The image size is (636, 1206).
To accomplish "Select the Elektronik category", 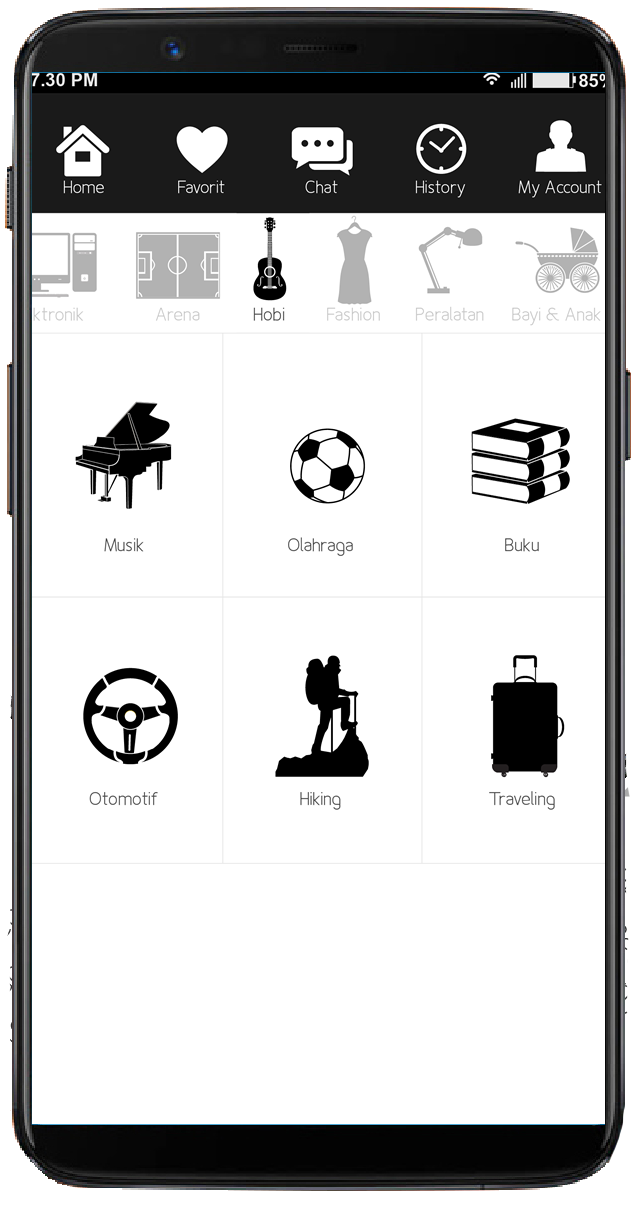I will coord(63,273).
